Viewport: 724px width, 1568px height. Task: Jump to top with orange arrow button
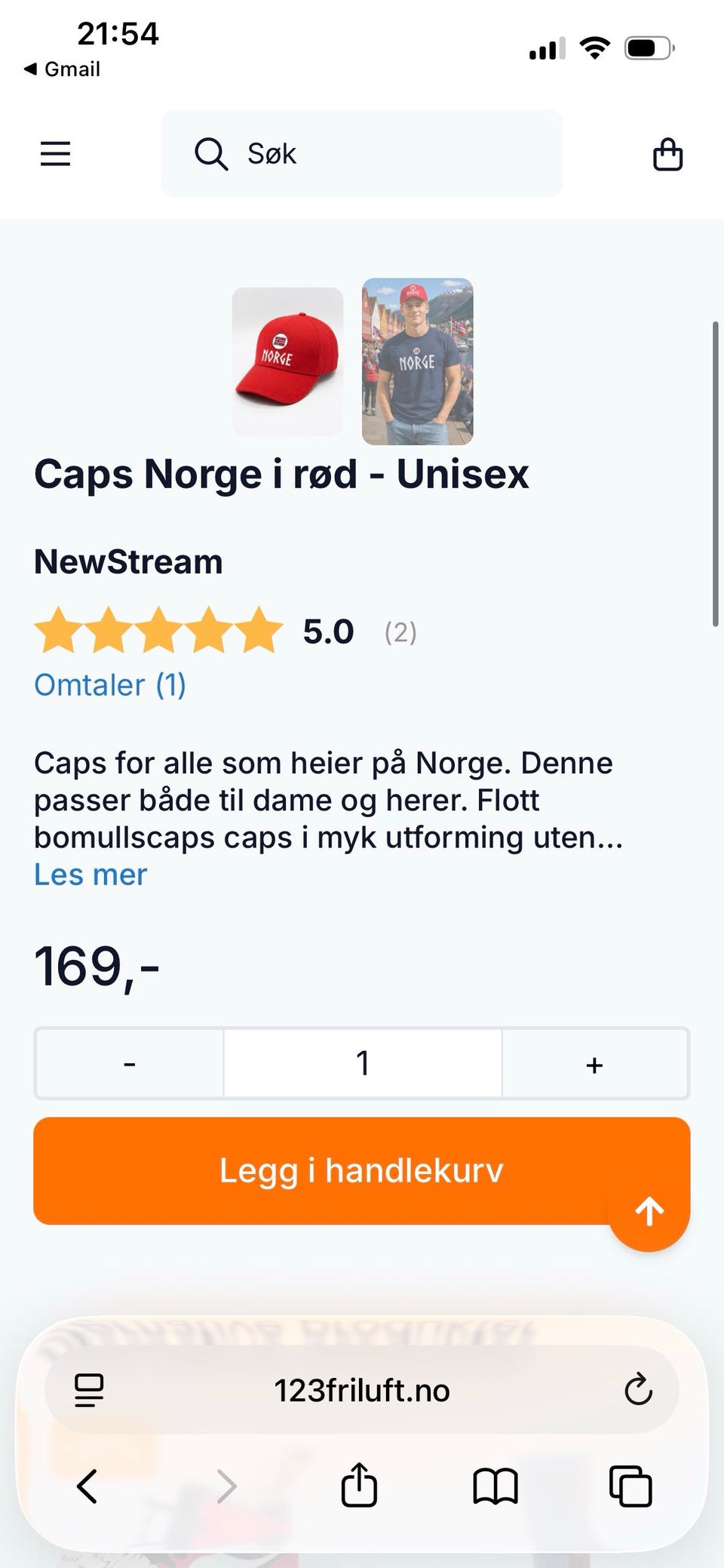pyautogui.click(x=649, y=1212)
